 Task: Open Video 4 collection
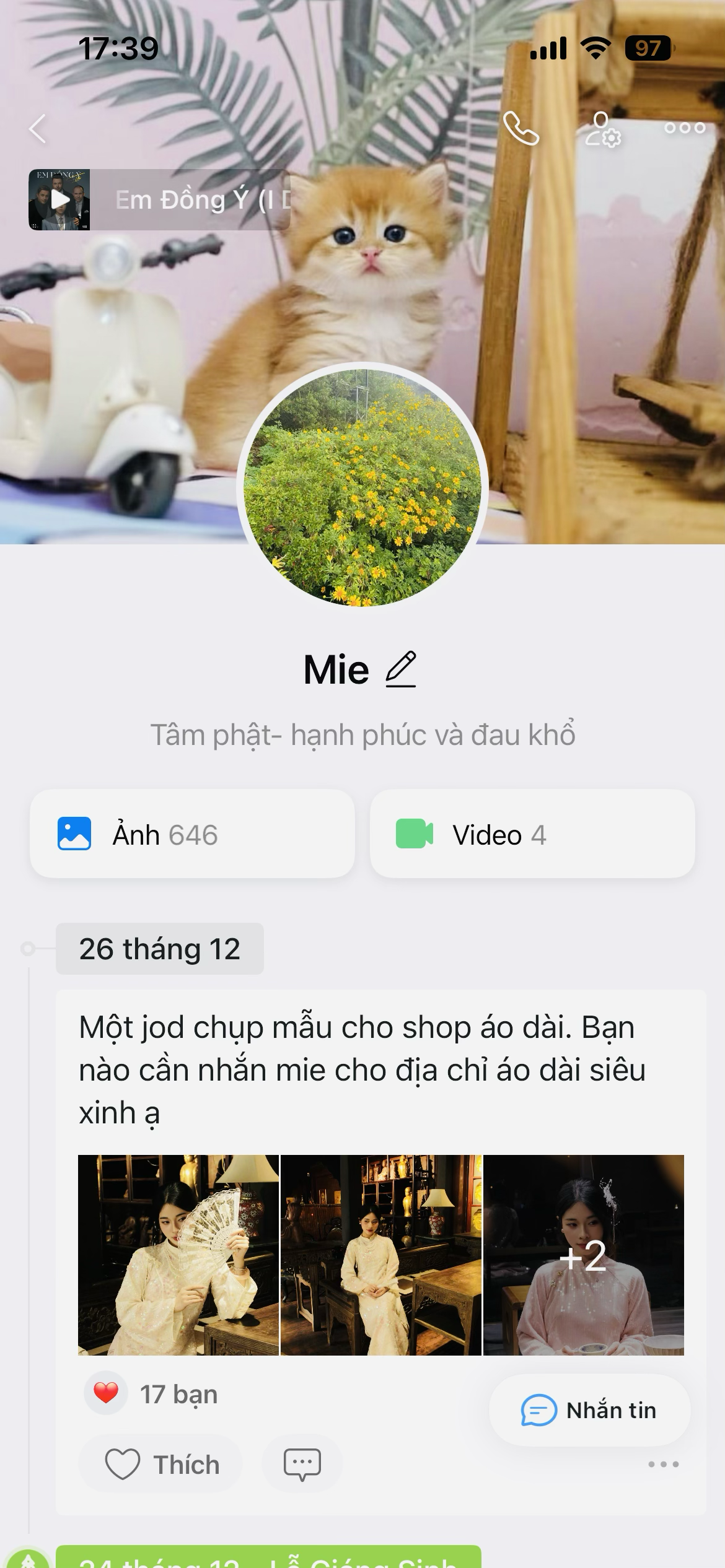532,834
